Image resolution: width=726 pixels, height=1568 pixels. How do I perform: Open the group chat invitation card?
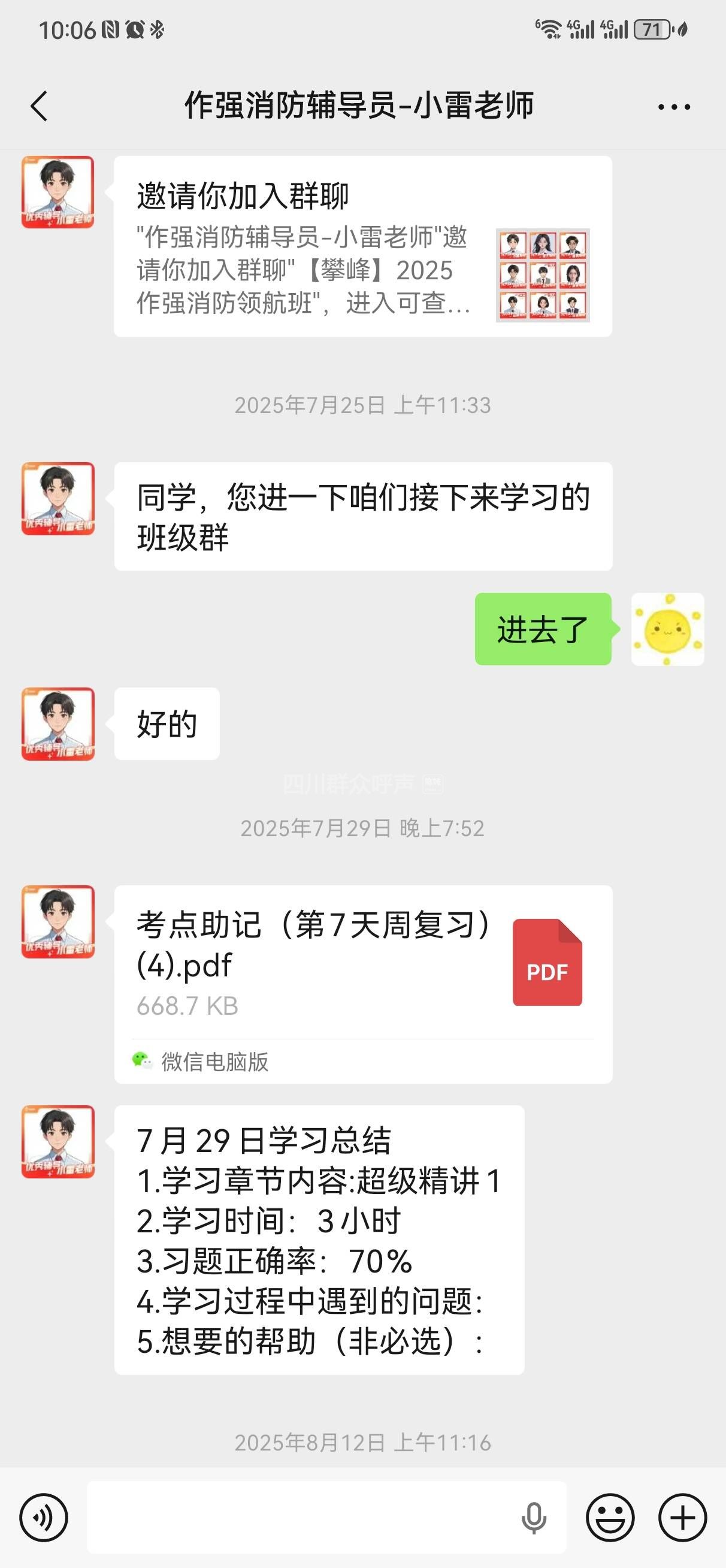coord(362,246)
